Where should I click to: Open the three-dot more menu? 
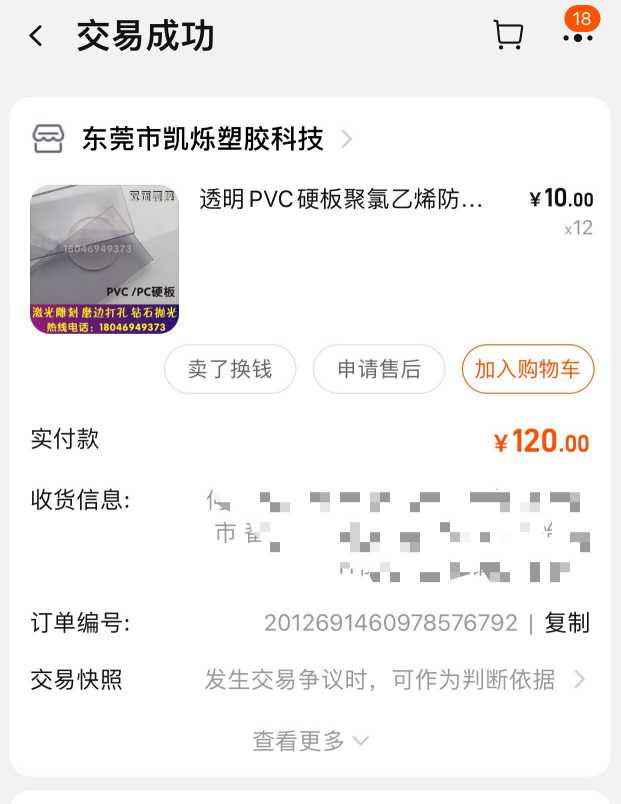point(577,37)
